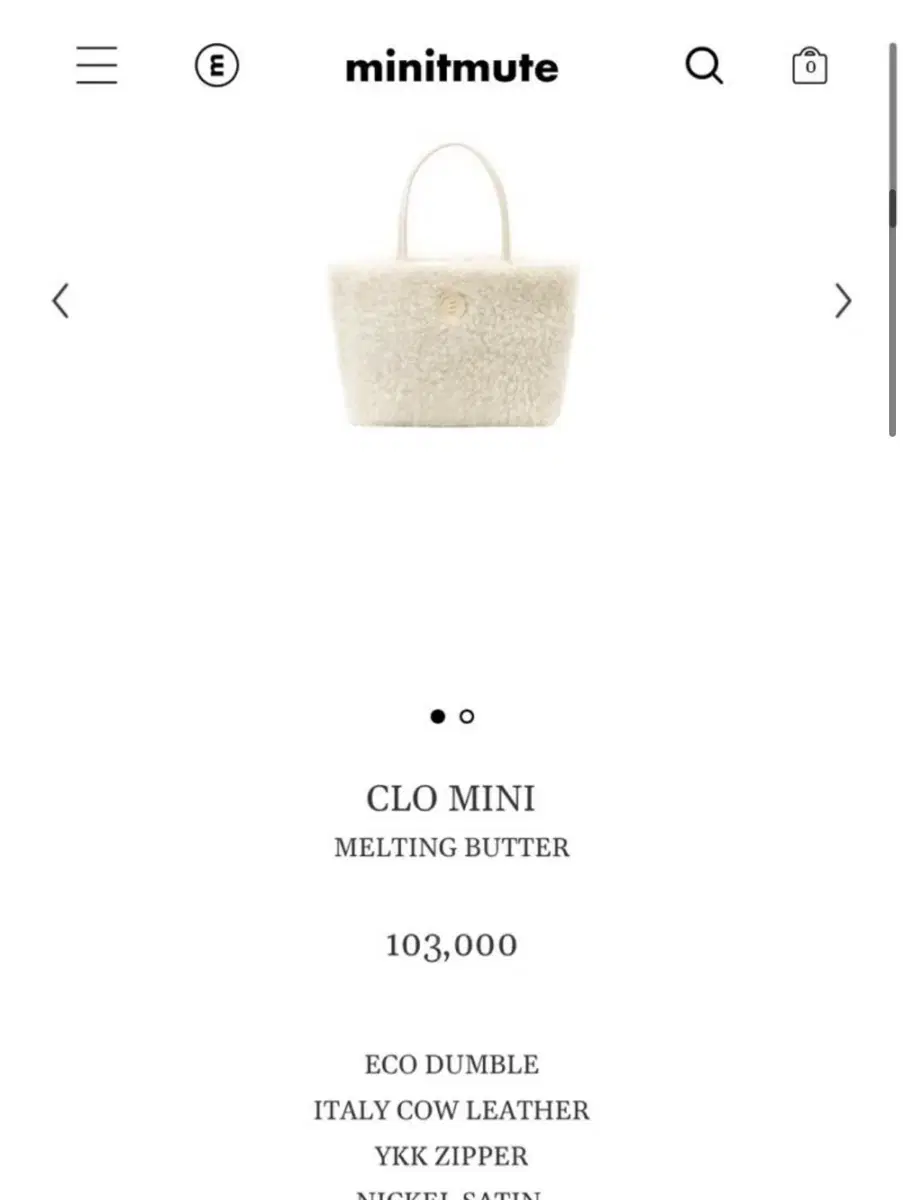Click the CLO MINI product title
Image resolution: width=903 pixels, height=1200 pixels.
point(452,799)
